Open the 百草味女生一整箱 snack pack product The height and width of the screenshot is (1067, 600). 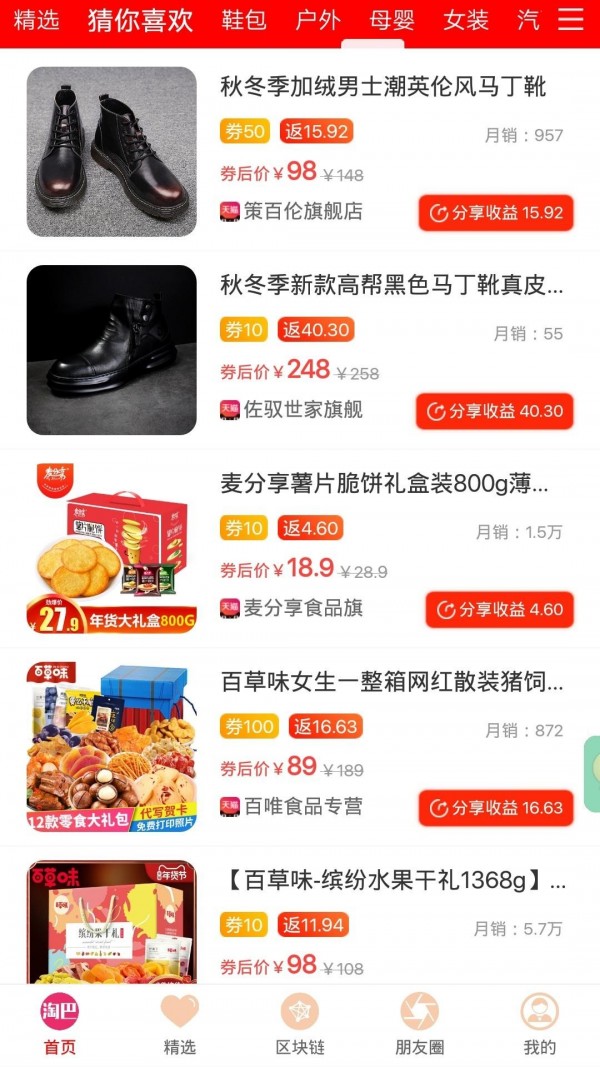pos(391,683)
